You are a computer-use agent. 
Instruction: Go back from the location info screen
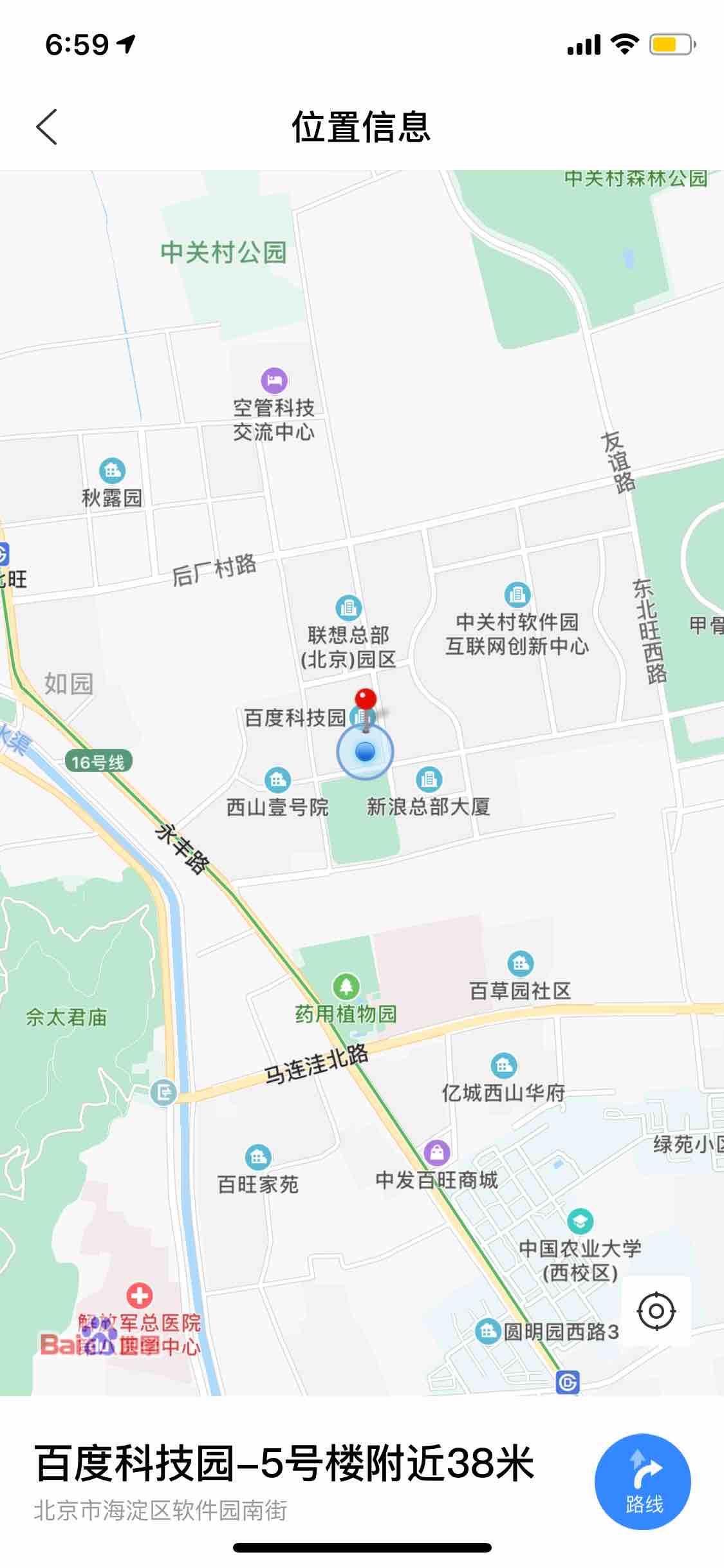coord(47,126)
